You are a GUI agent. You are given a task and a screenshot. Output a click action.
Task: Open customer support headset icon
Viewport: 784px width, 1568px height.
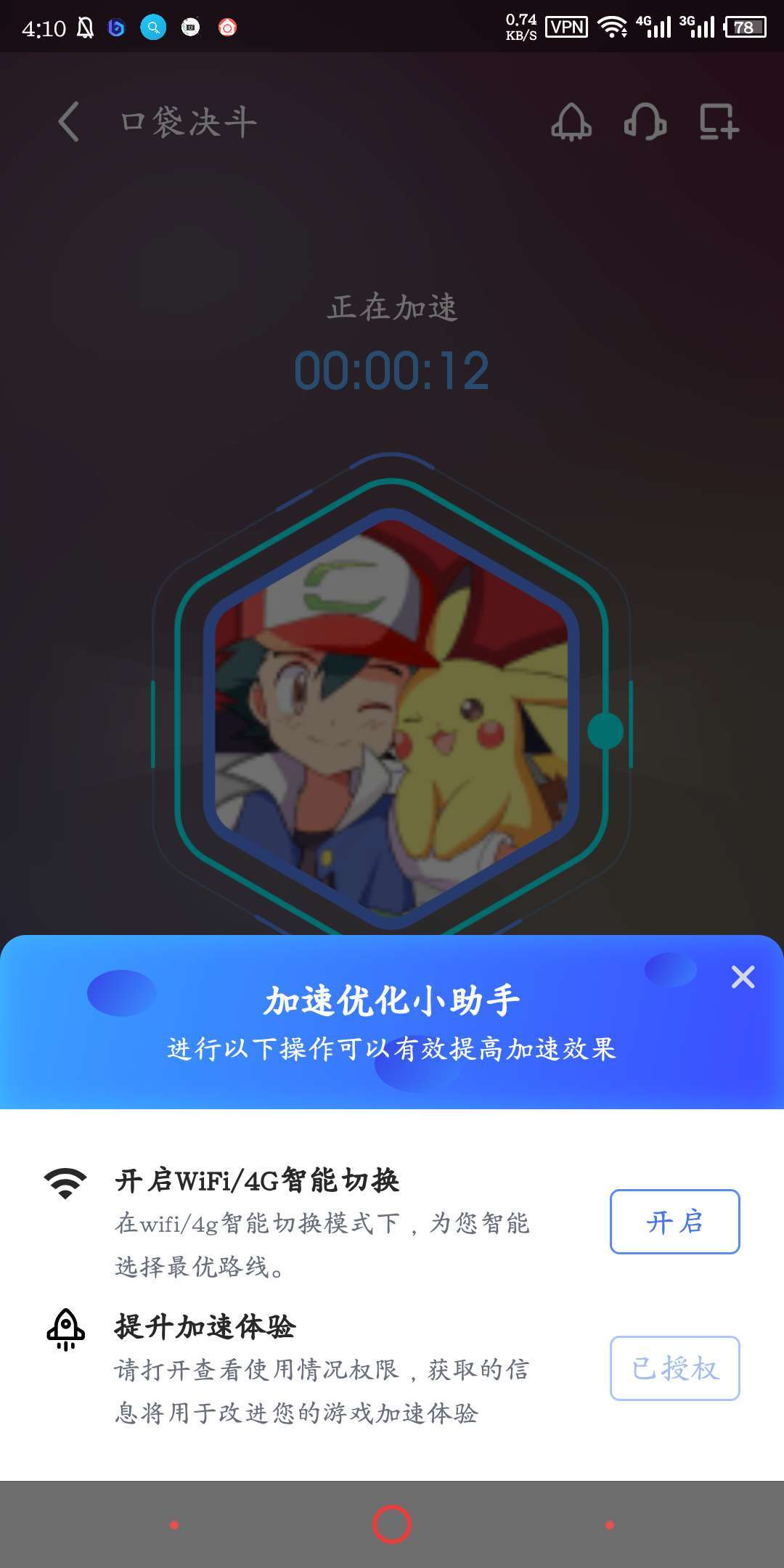click(645, 121)
